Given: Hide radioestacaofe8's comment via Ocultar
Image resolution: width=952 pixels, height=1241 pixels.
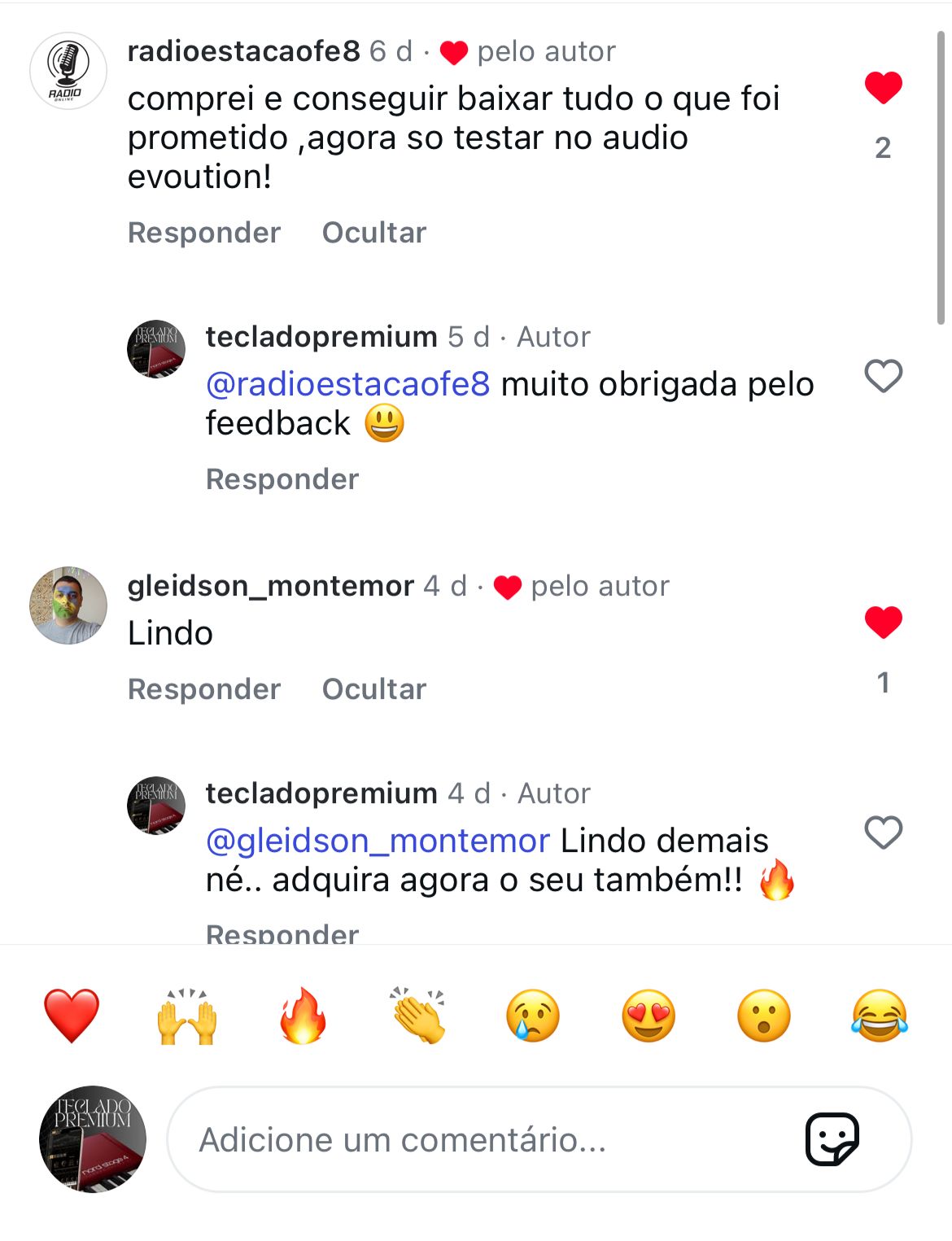Looking at the screenshot, I should point(374,232).
